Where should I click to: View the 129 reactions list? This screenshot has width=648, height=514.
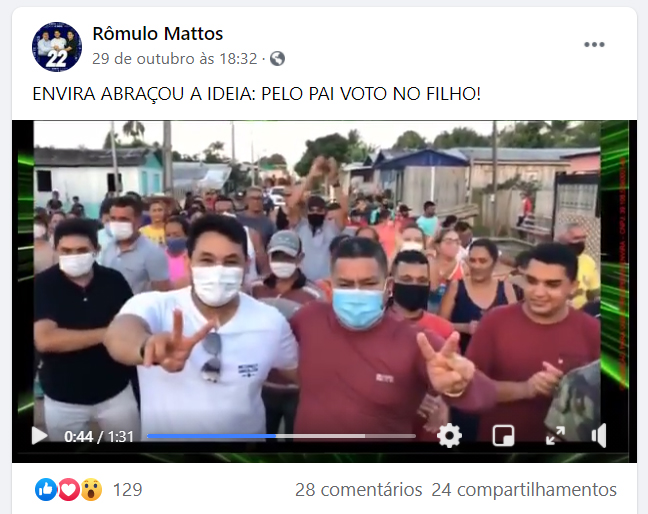88,490
